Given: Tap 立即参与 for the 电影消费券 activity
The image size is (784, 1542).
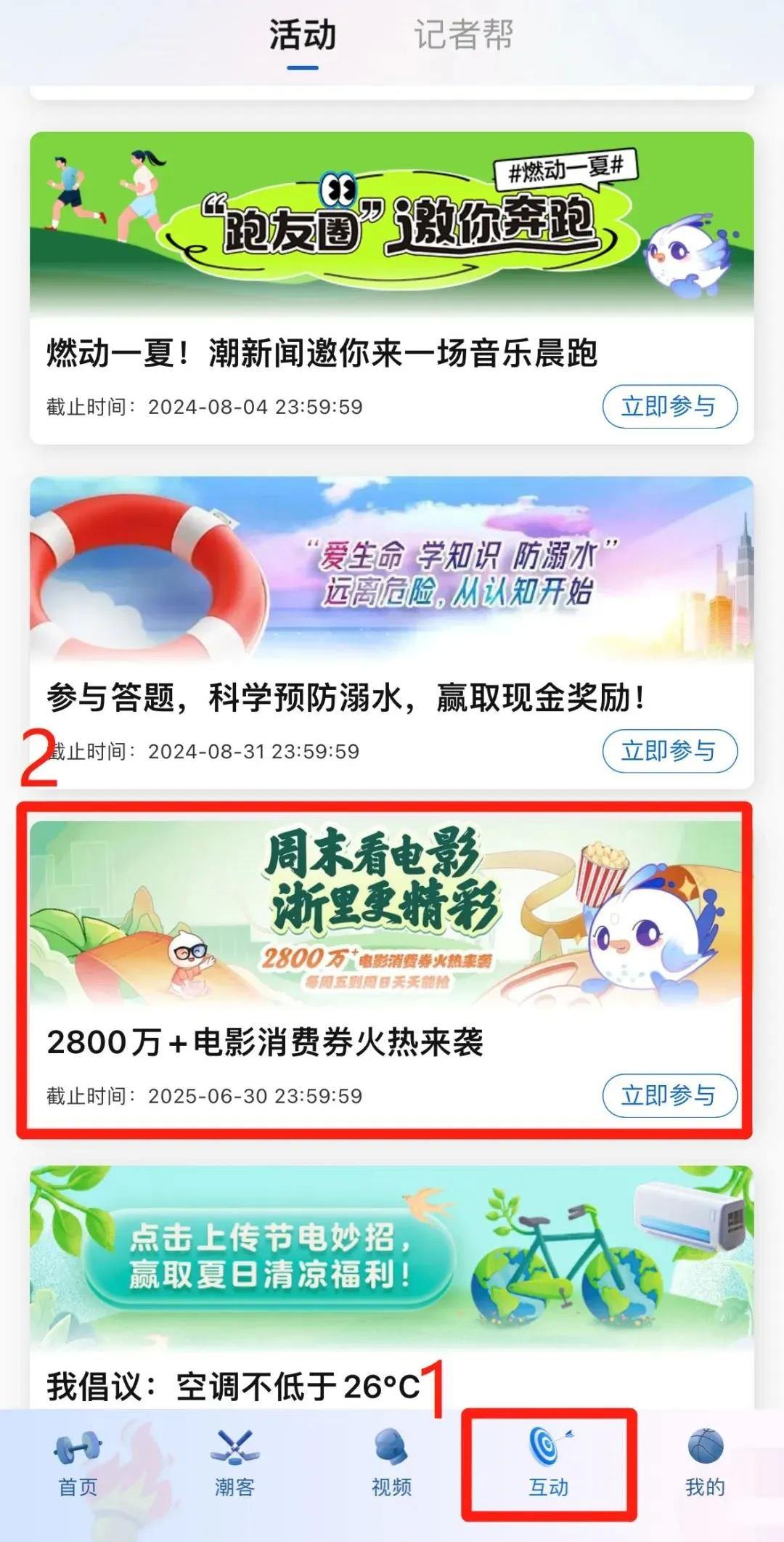Looking at the screenshot, I should 669,1095.
